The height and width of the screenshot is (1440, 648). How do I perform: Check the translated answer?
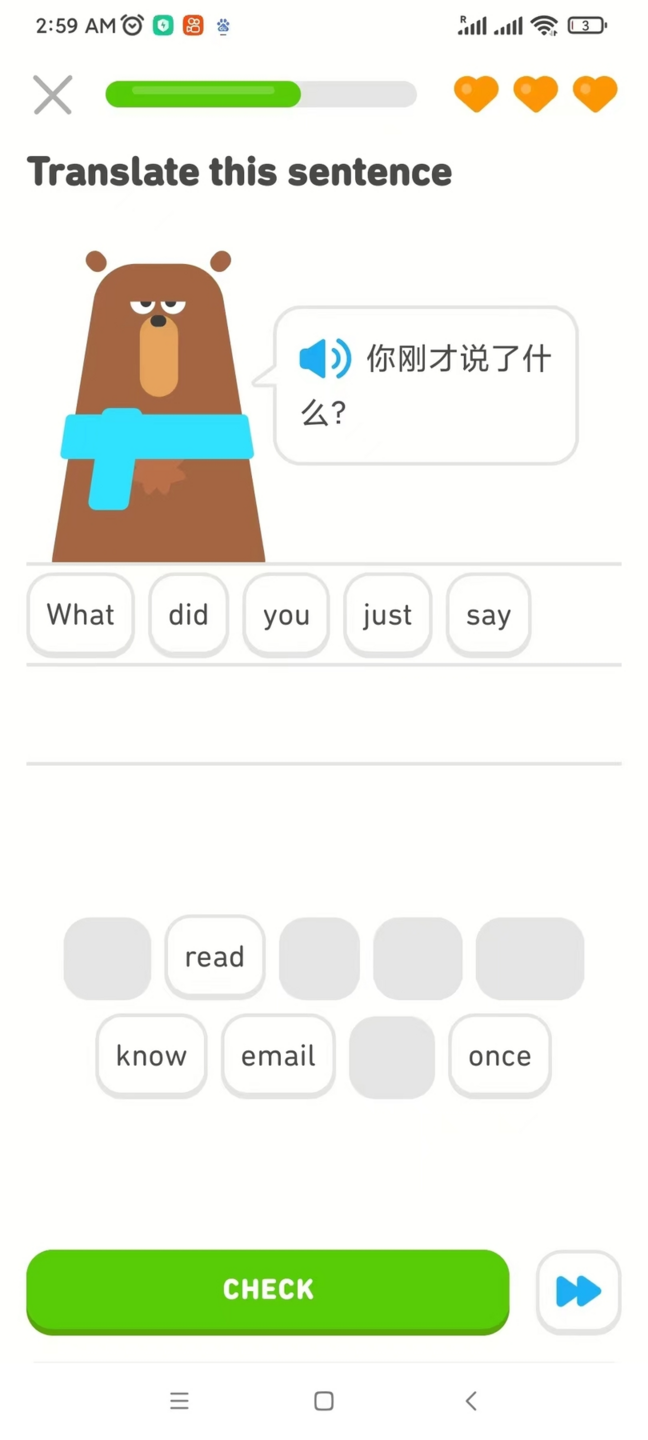point(268,1289)
